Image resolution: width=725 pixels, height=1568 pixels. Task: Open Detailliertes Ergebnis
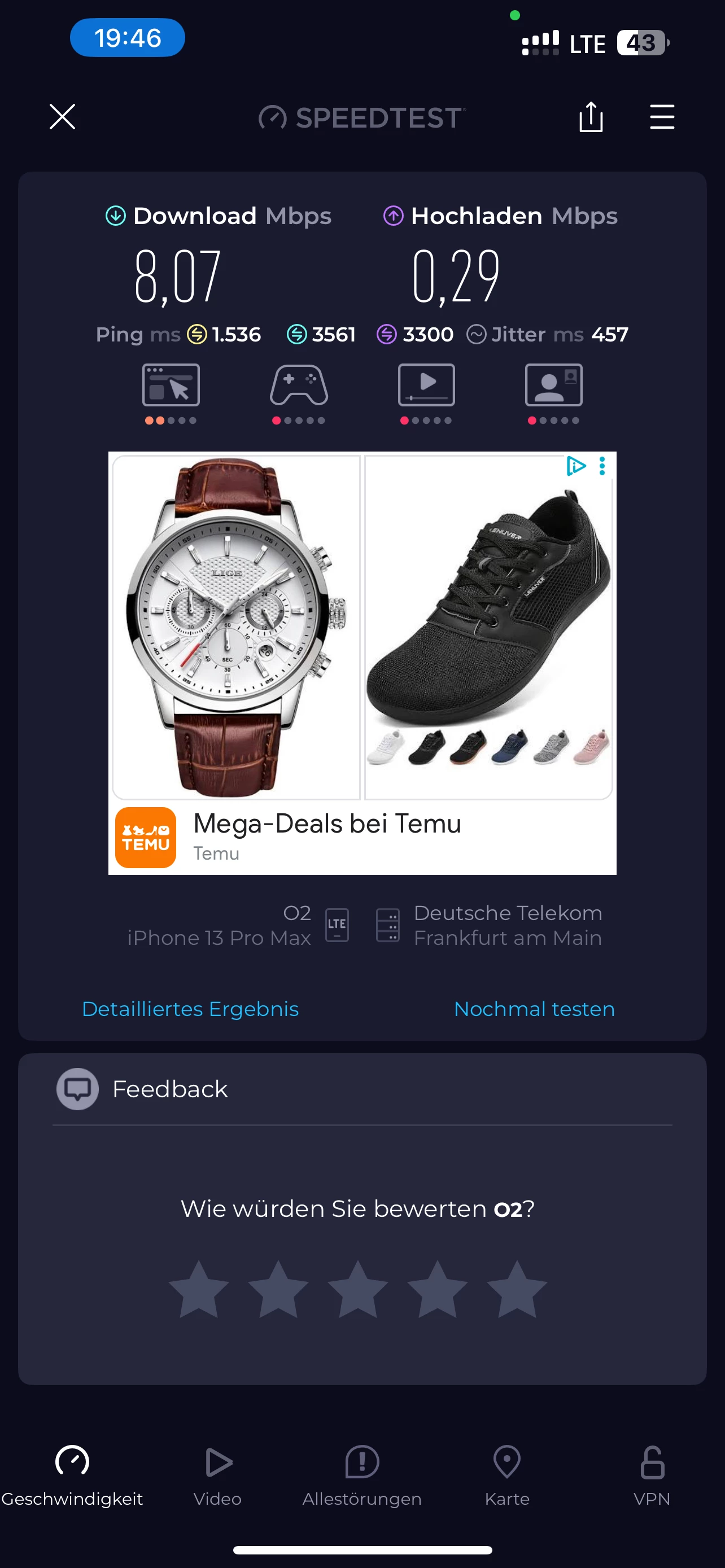[x=190, y=1009]
